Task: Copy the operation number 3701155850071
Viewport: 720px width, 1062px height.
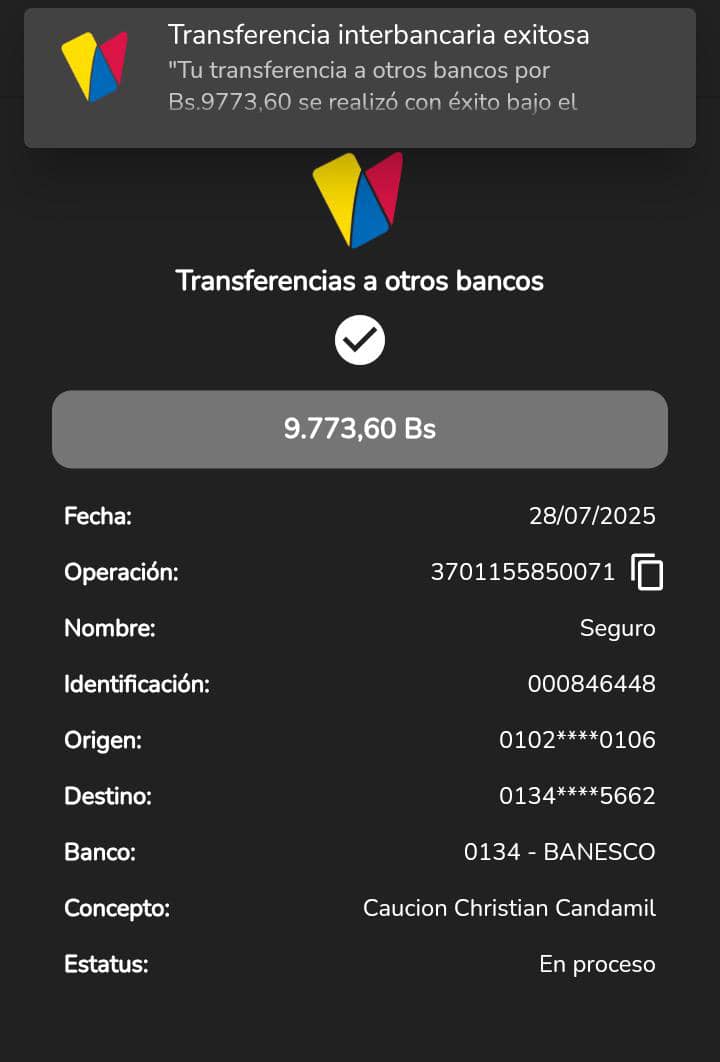Action: (647, 572)
